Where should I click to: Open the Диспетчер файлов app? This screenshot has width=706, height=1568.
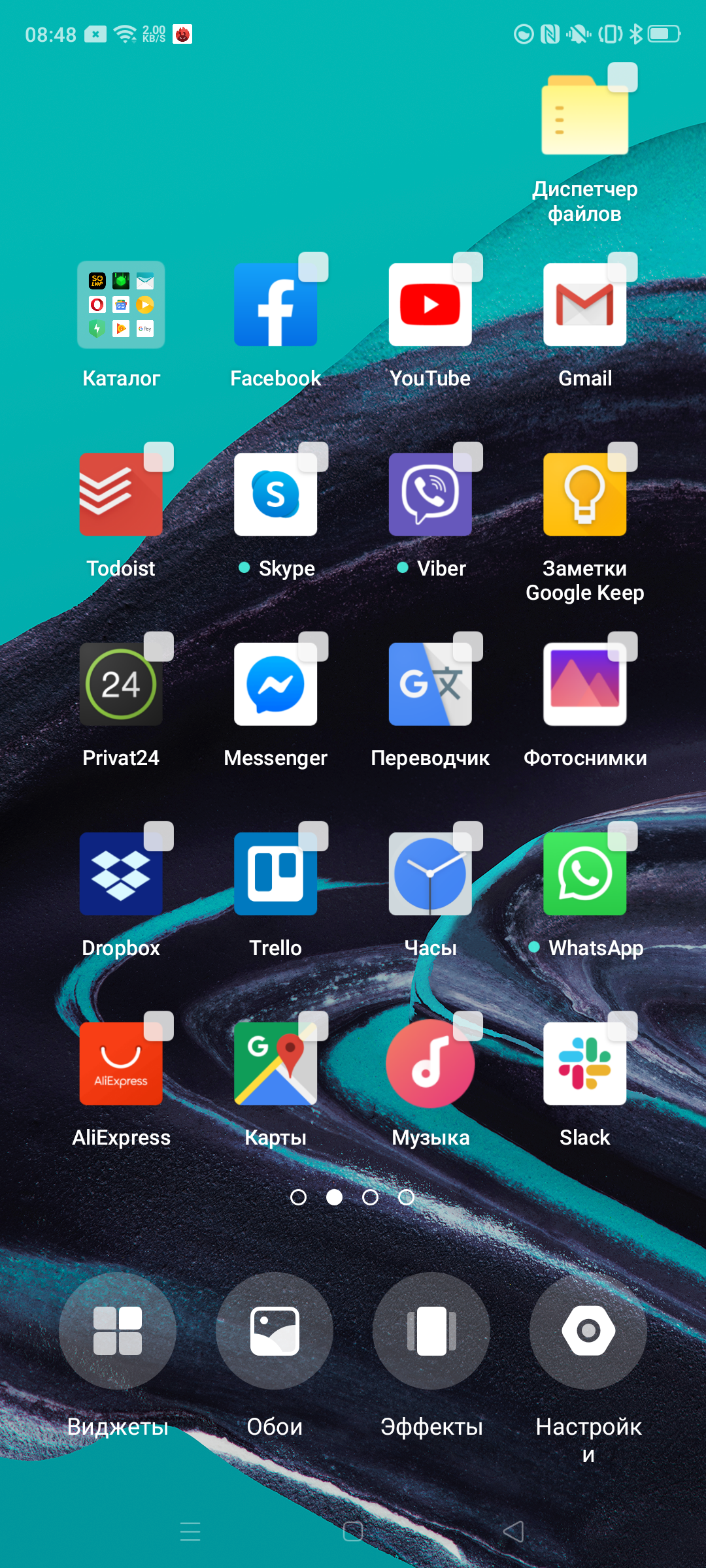click(x=584, y=116)
